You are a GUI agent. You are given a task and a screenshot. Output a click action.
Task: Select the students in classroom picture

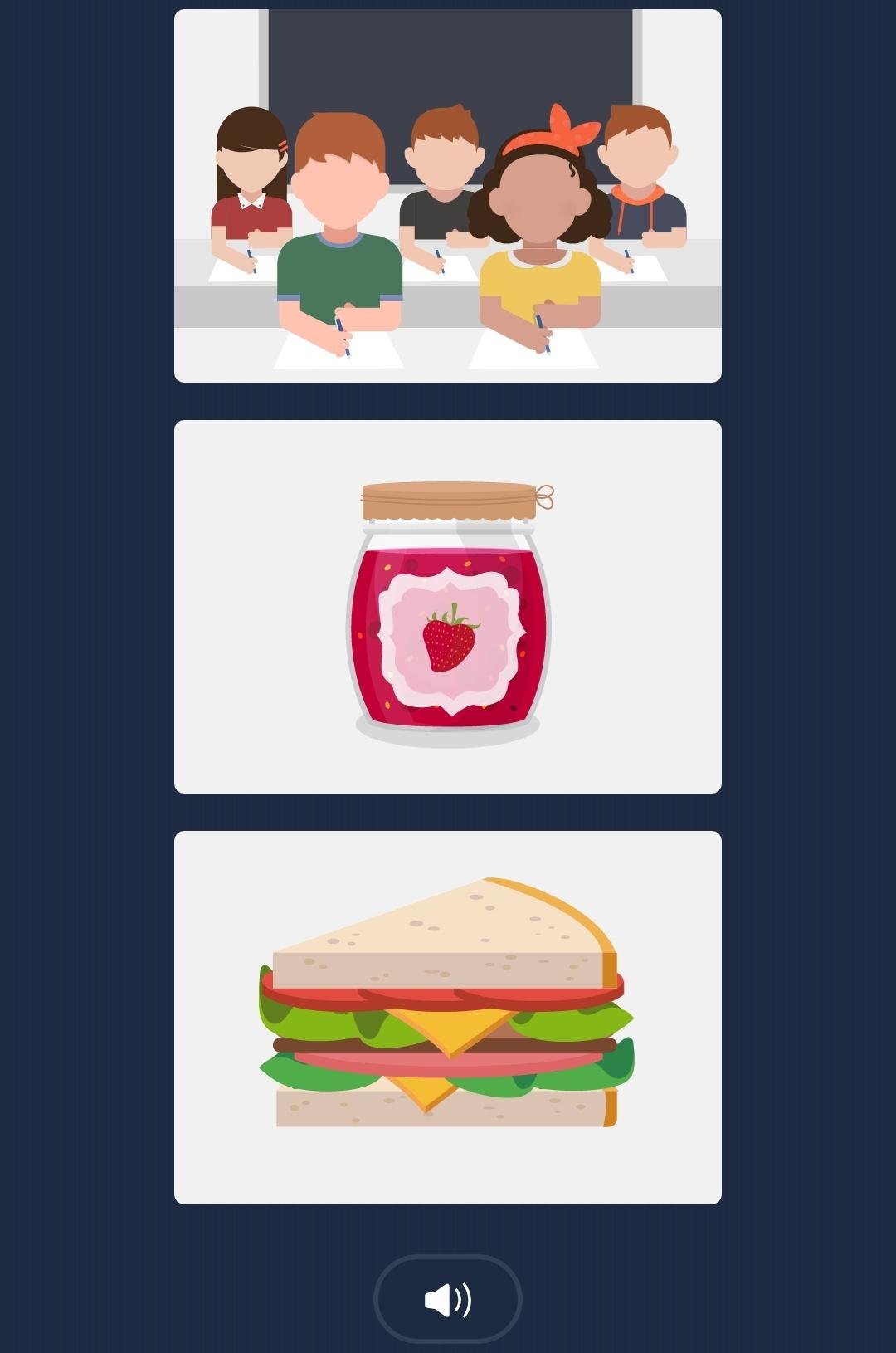(x=448, y=196)
